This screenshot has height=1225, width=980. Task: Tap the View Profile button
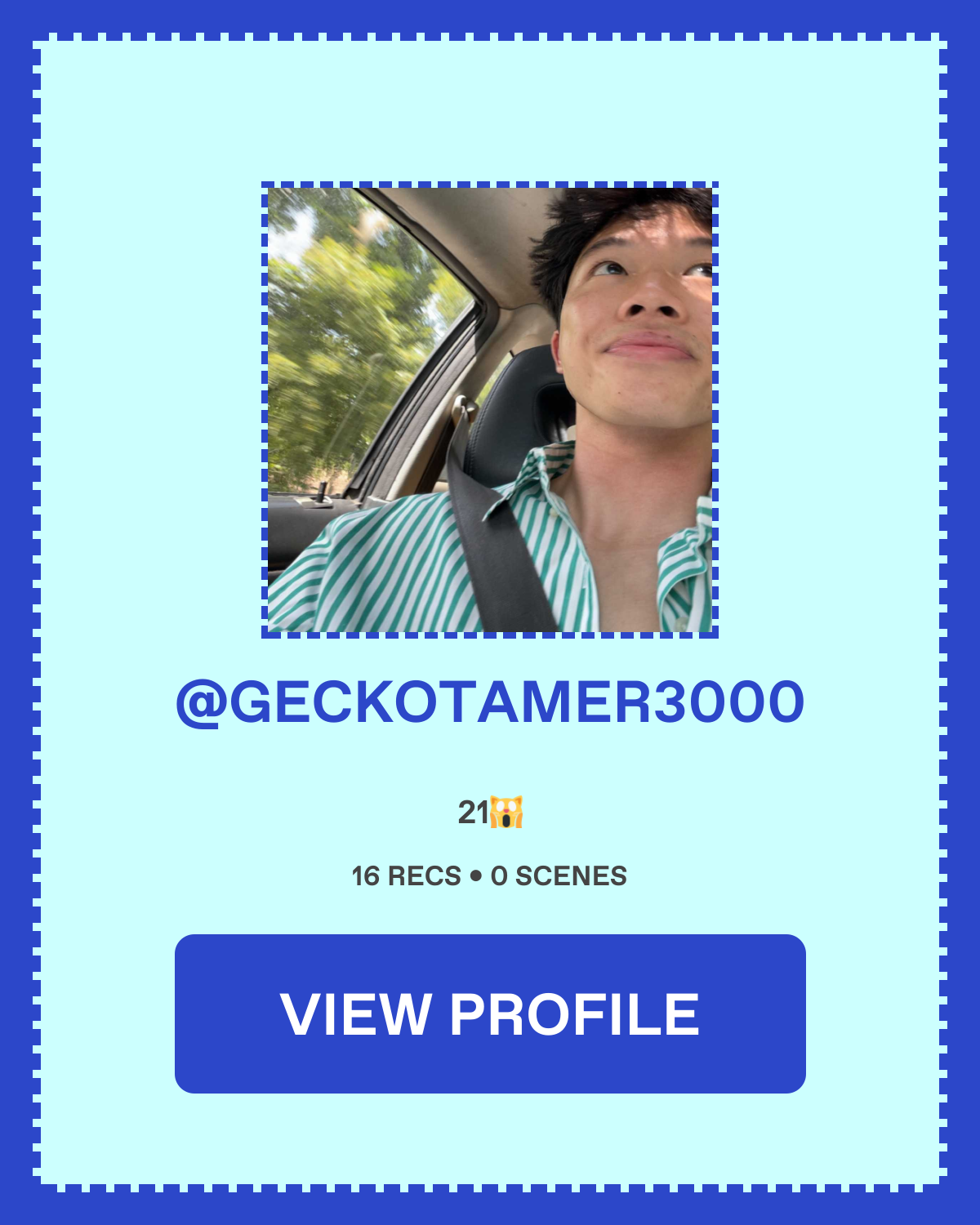tap(490, 1013)
